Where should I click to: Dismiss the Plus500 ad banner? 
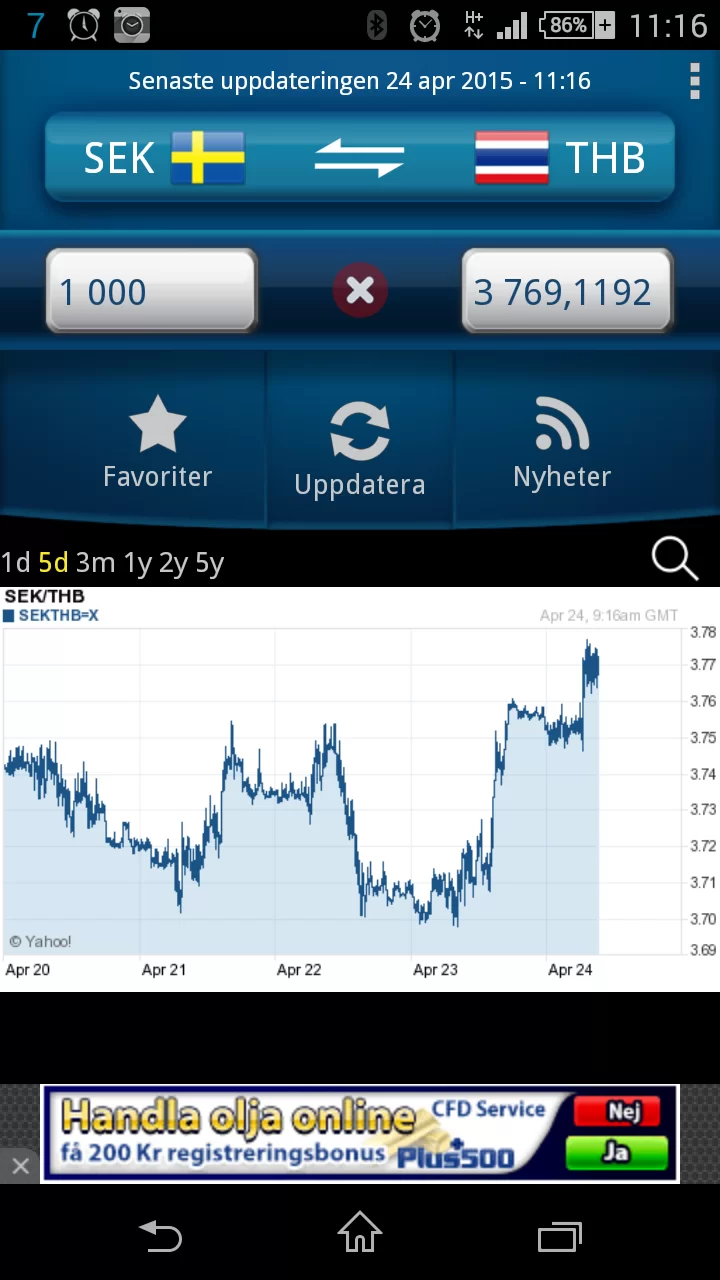pyautogui.click(x=20, y=1166)
